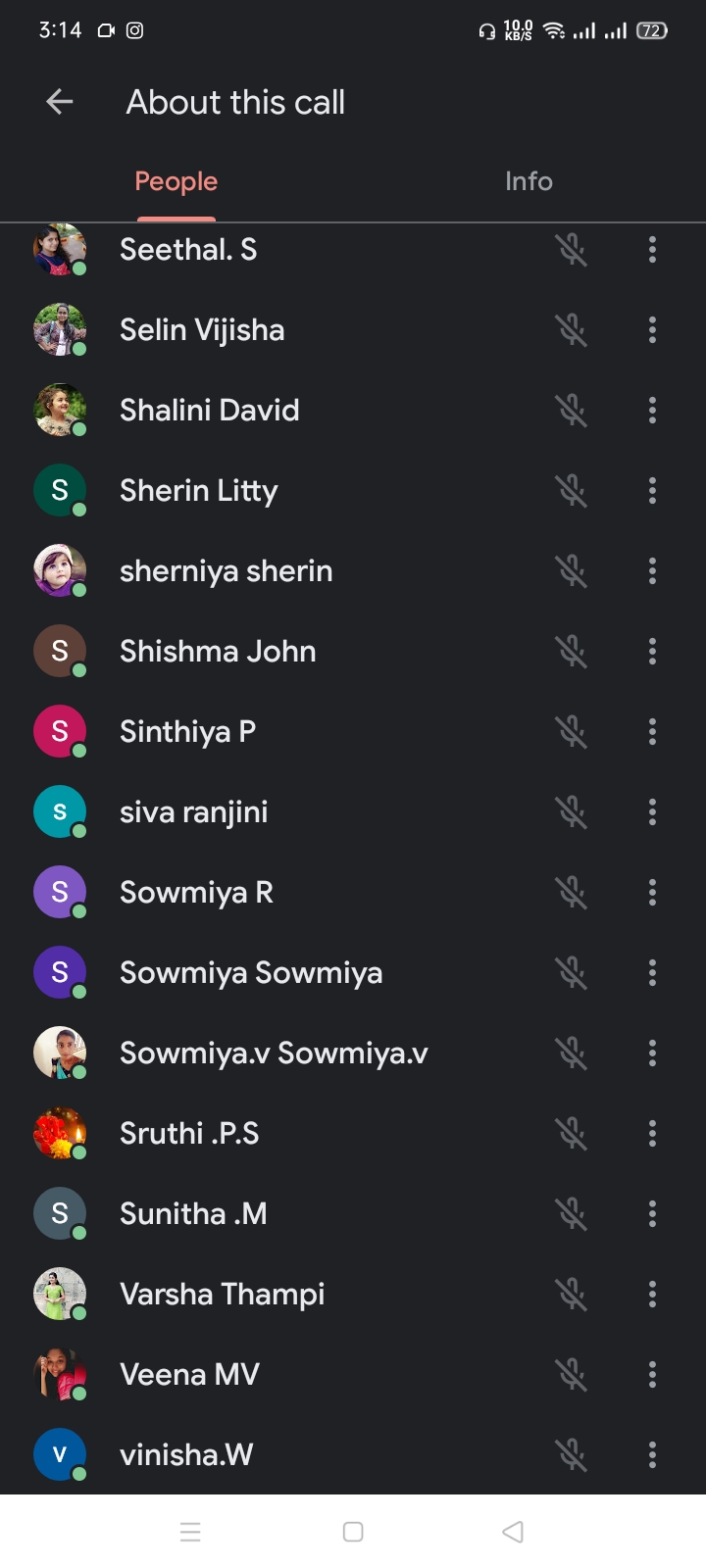Tap muted mic icon for sherniya sherin
This screenshot has width=706, height=1568.
[x=571, y=571]
